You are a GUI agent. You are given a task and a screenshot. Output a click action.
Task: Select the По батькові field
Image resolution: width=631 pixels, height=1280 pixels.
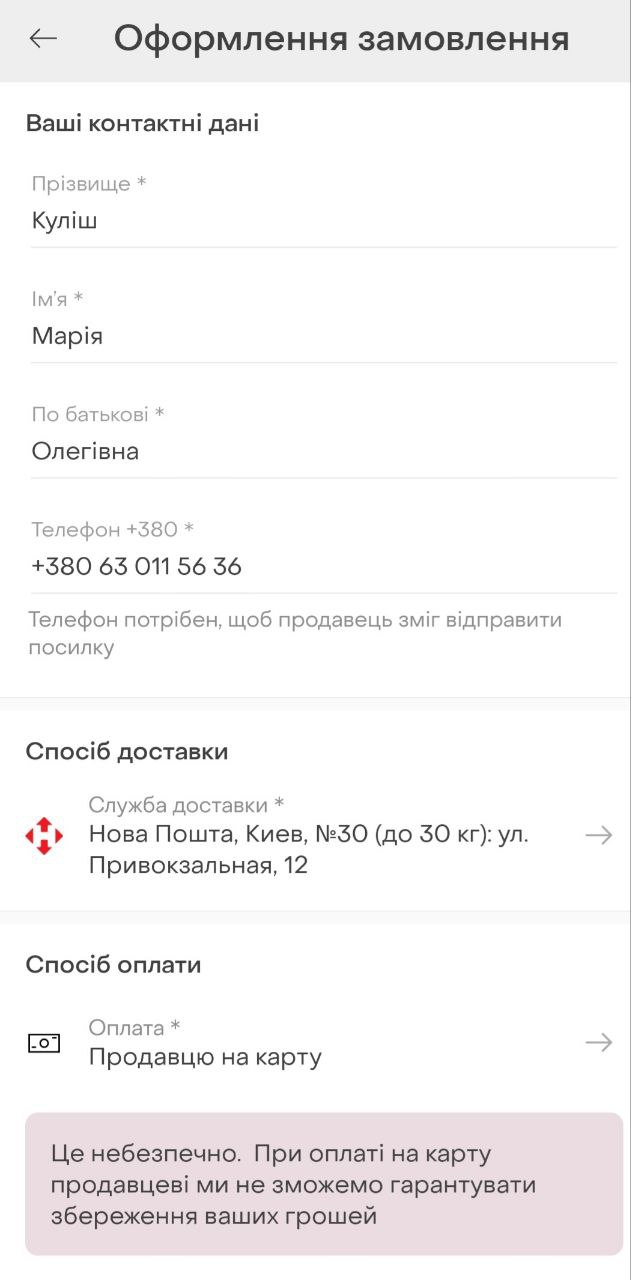[x=324, y=439]
